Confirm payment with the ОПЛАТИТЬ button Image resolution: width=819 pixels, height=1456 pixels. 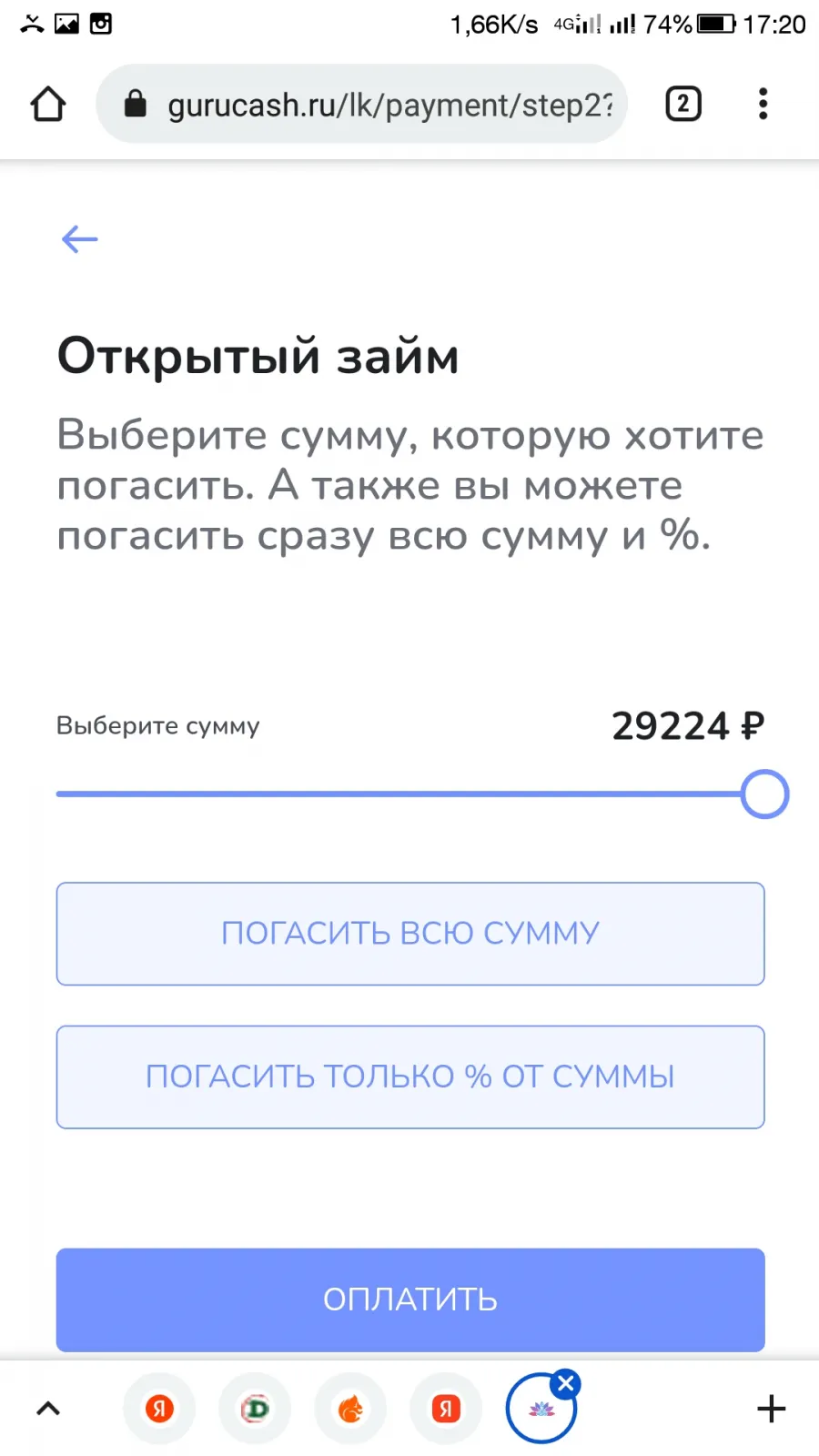410,1299
